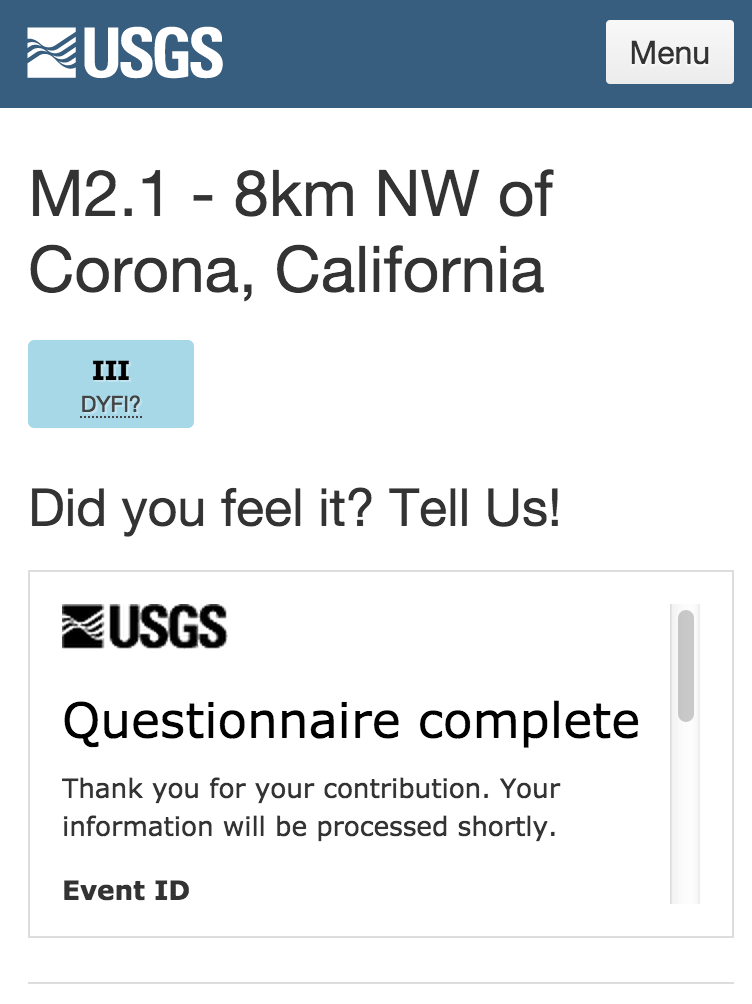Open the Menu button
The width and height of the screenshot is (752, 1004).
[x=669, y=52]
